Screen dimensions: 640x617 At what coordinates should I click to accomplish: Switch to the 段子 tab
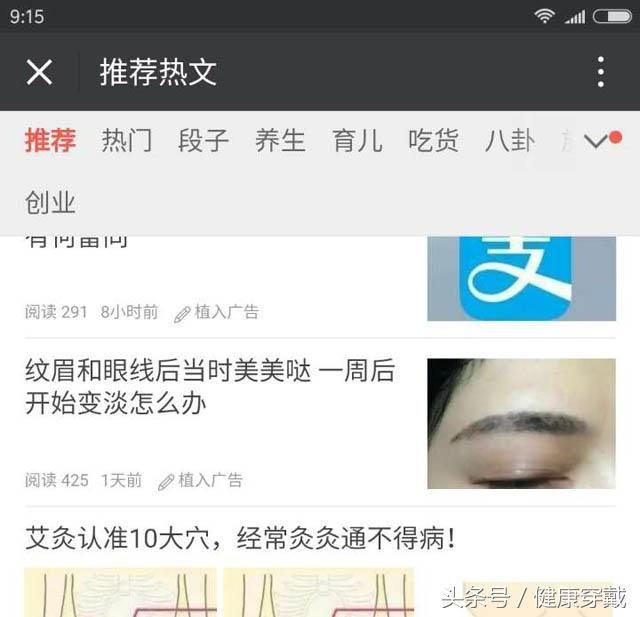[204, 141]
